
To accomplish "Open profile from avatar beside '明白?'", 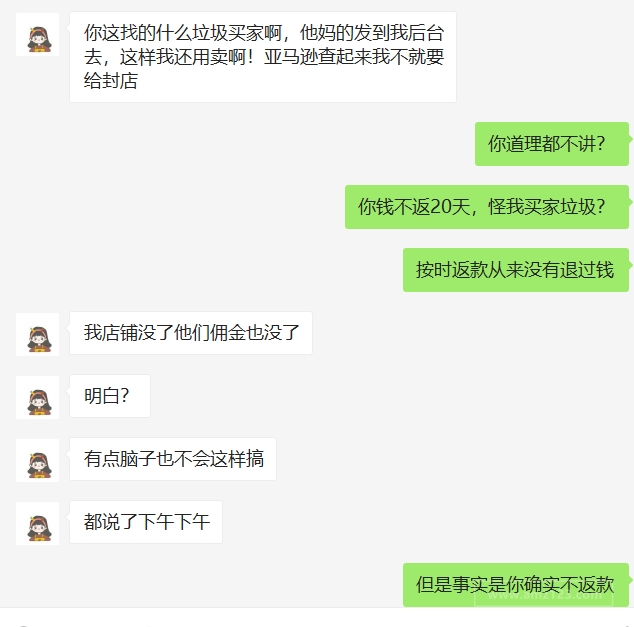I will pyautogui.click(x=38, y=397).
